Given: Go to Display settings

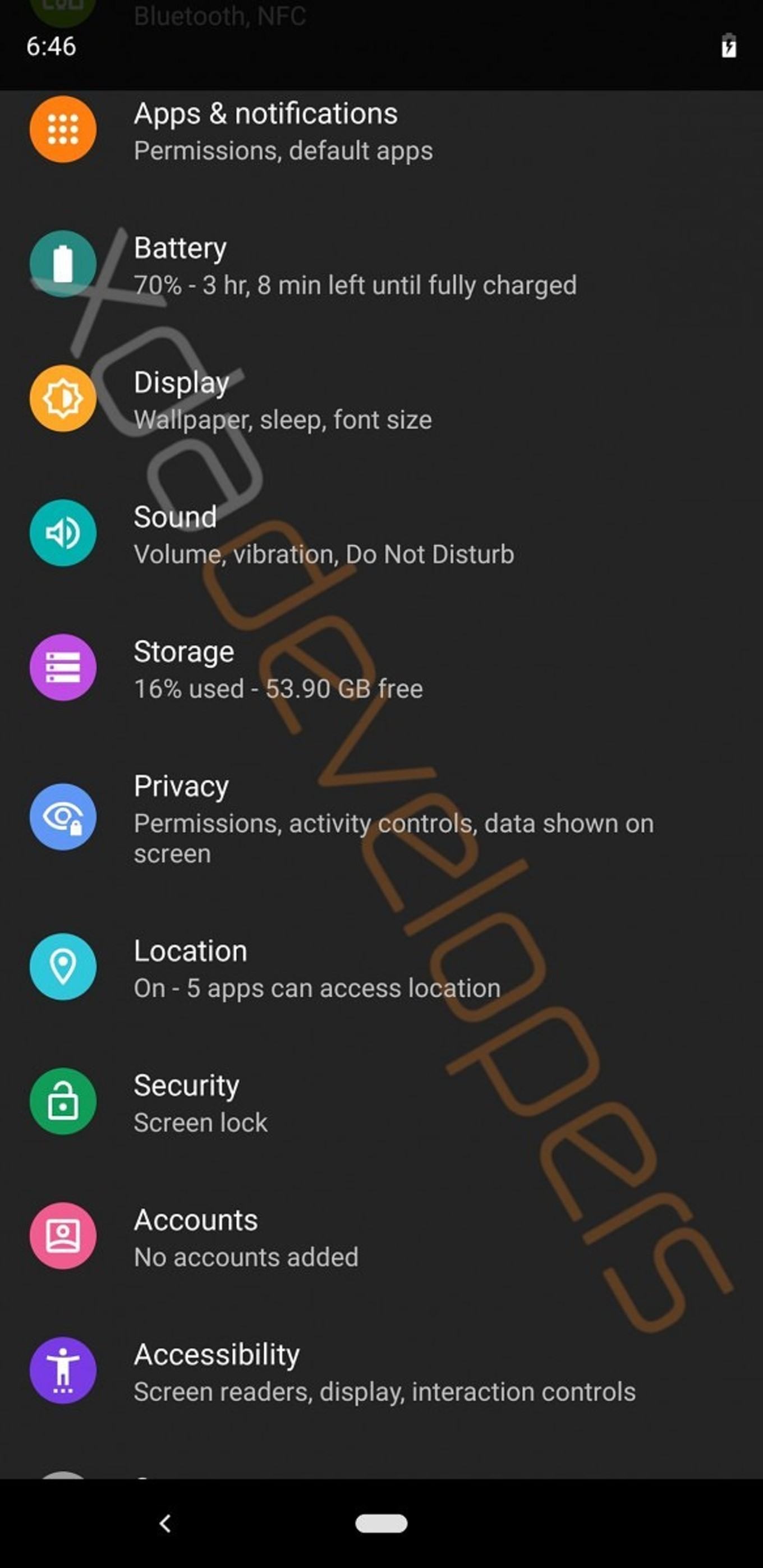Looking at the screenshot, I should point(381,399).
